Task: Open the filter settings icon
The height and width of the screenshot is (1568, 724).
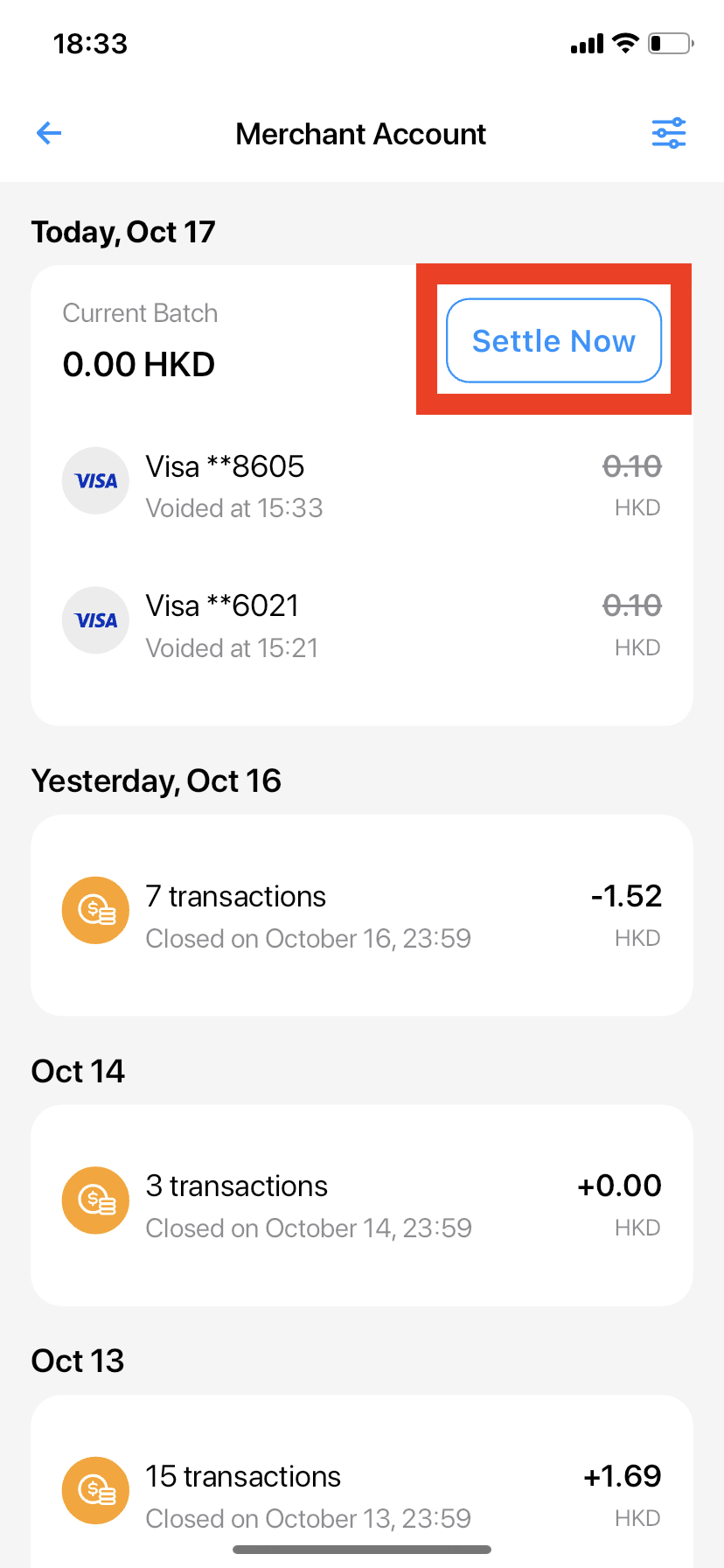Action: (x=669, y=134)
